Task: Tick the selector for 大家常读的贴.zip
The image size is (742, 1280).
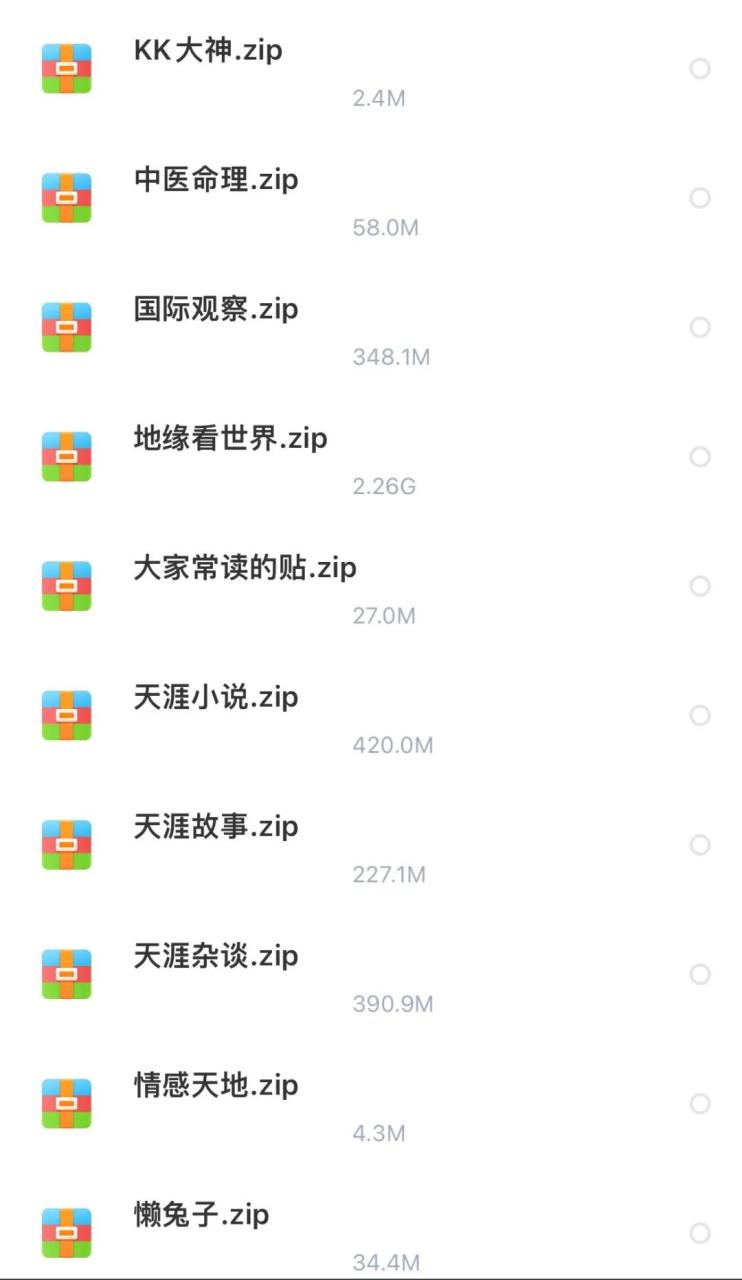Action: point(700,586)
